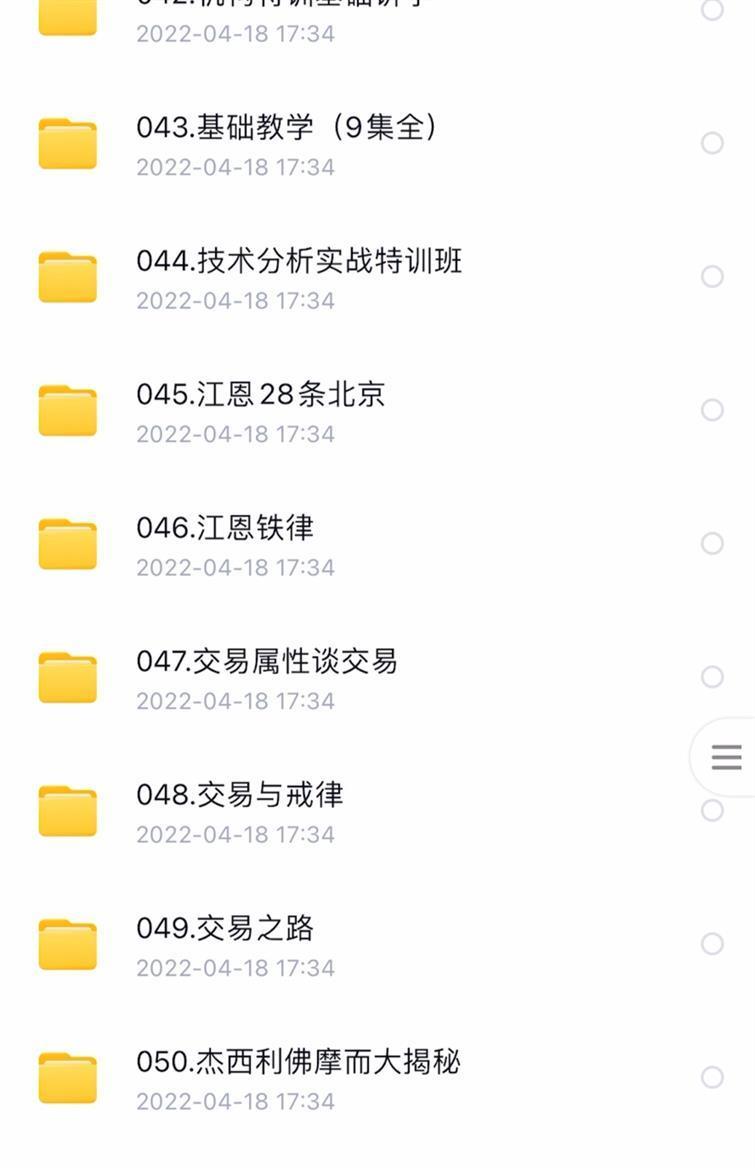
Task: Select the 044.技术分析实战特训班 folder checkbox
Action: [x=712, y=276]
